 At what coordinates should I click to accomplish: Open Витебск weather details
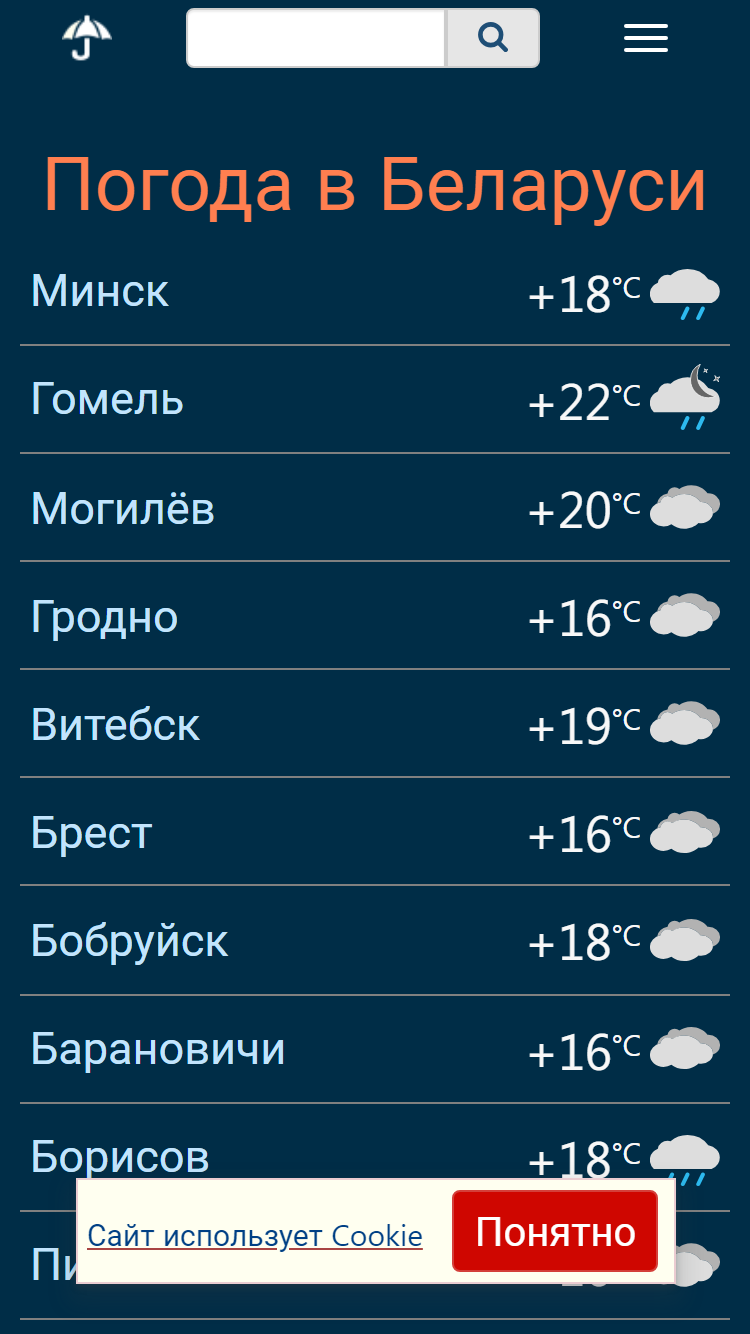pos(375,724)
